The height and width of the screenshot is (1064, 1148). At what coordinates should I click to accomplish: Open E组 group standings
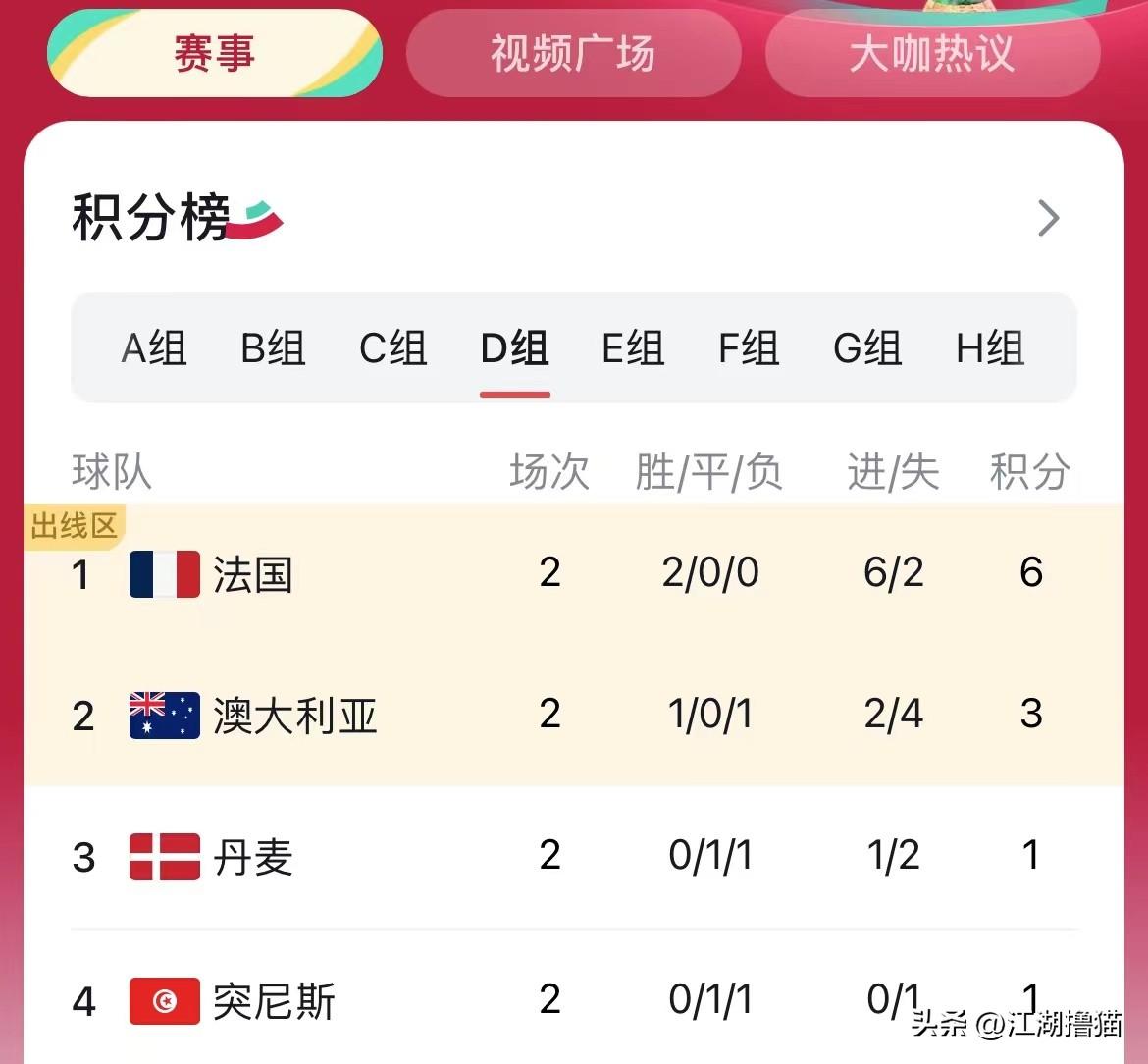633,348
